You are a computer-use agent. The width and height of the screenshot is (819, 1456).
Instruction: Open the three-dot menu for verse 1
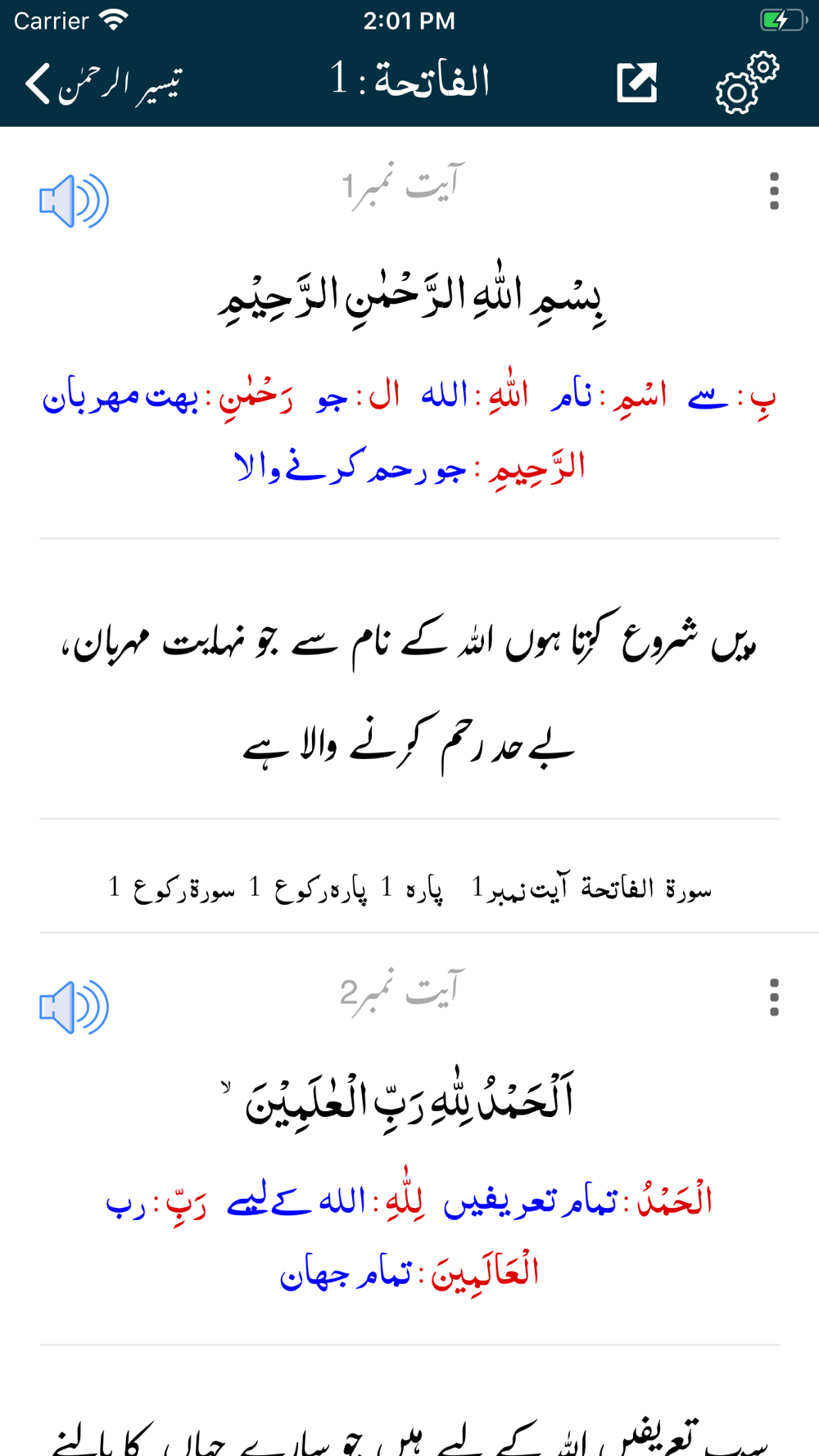pos(774,192)
